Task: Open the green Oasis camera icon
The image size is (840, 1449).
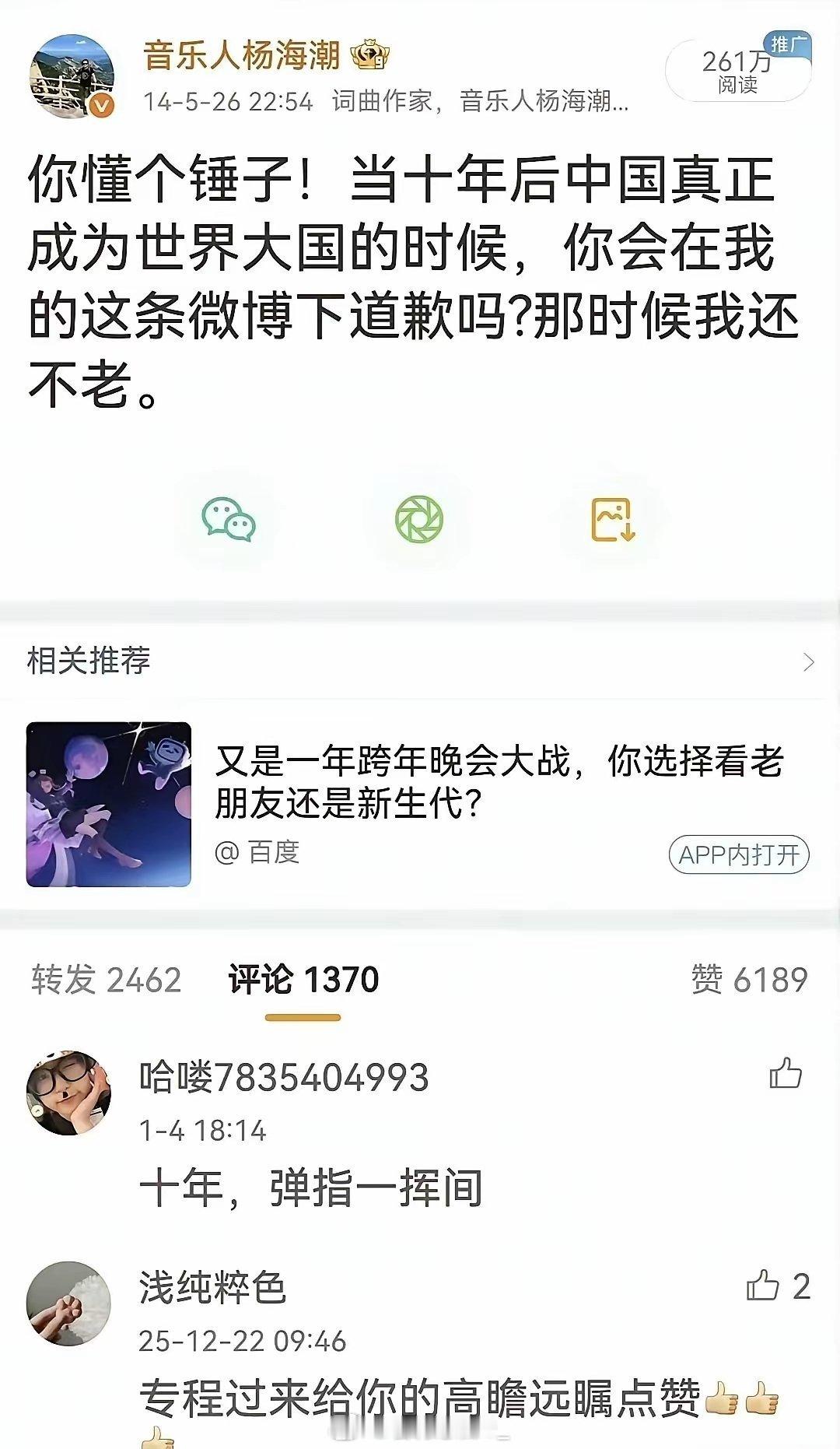Action: point(420,522)
